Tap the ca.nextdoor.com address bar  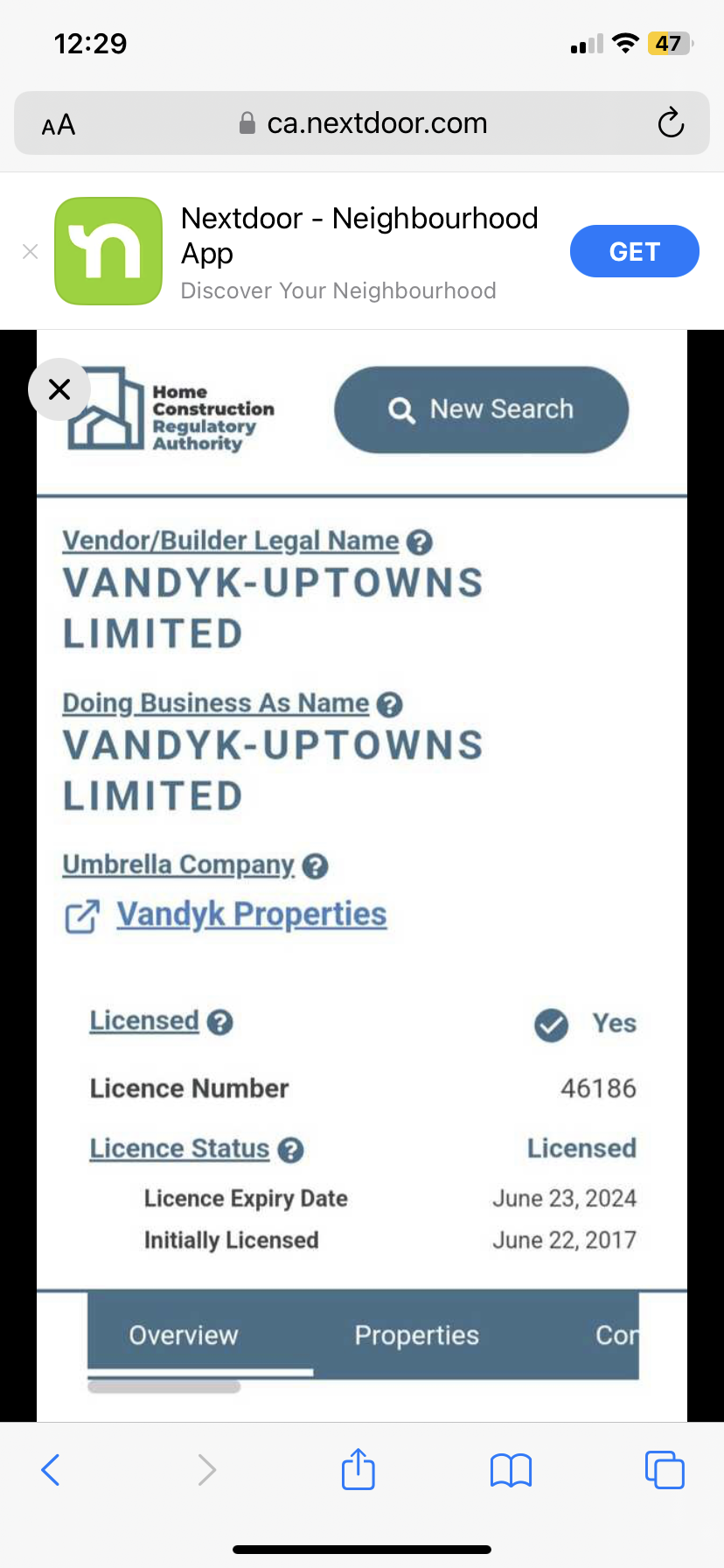tap(363, 123)
